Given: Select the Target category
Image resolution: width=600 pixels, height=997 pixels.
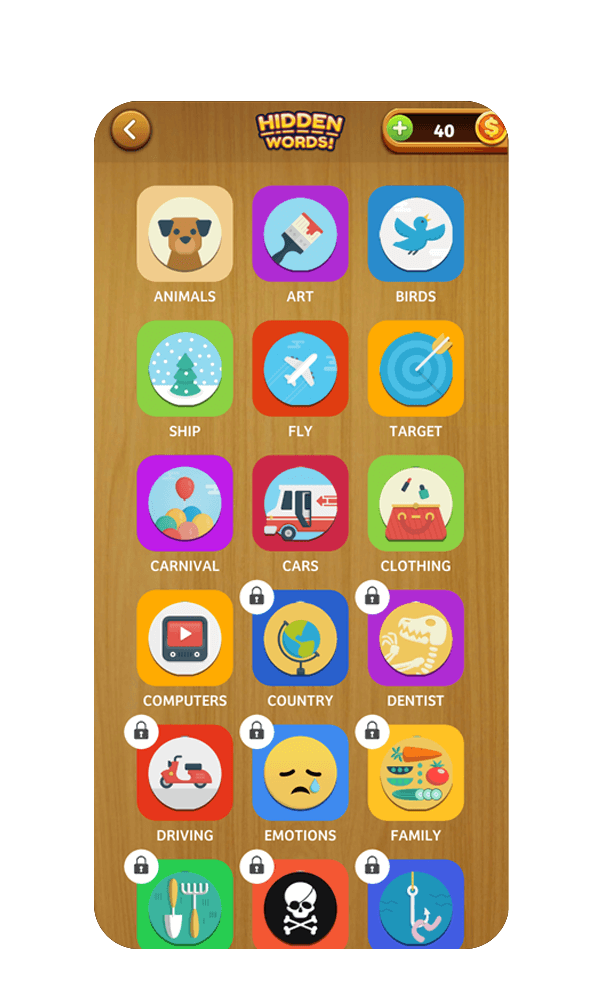Looking at the screenshot, I should pos(415,369).
